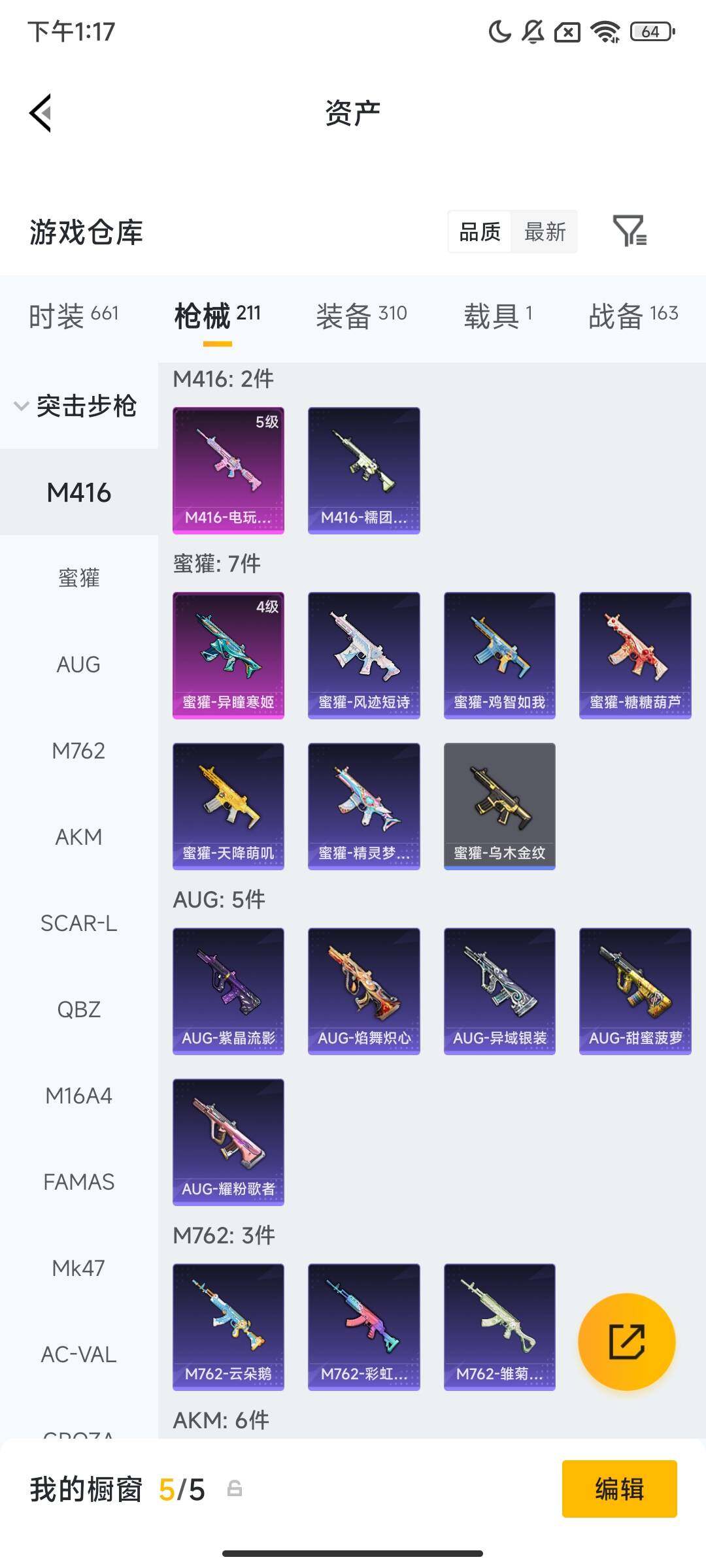Collapse the 突击步枪 category
Screen dimensions: 706x1568
click(75, 406)
